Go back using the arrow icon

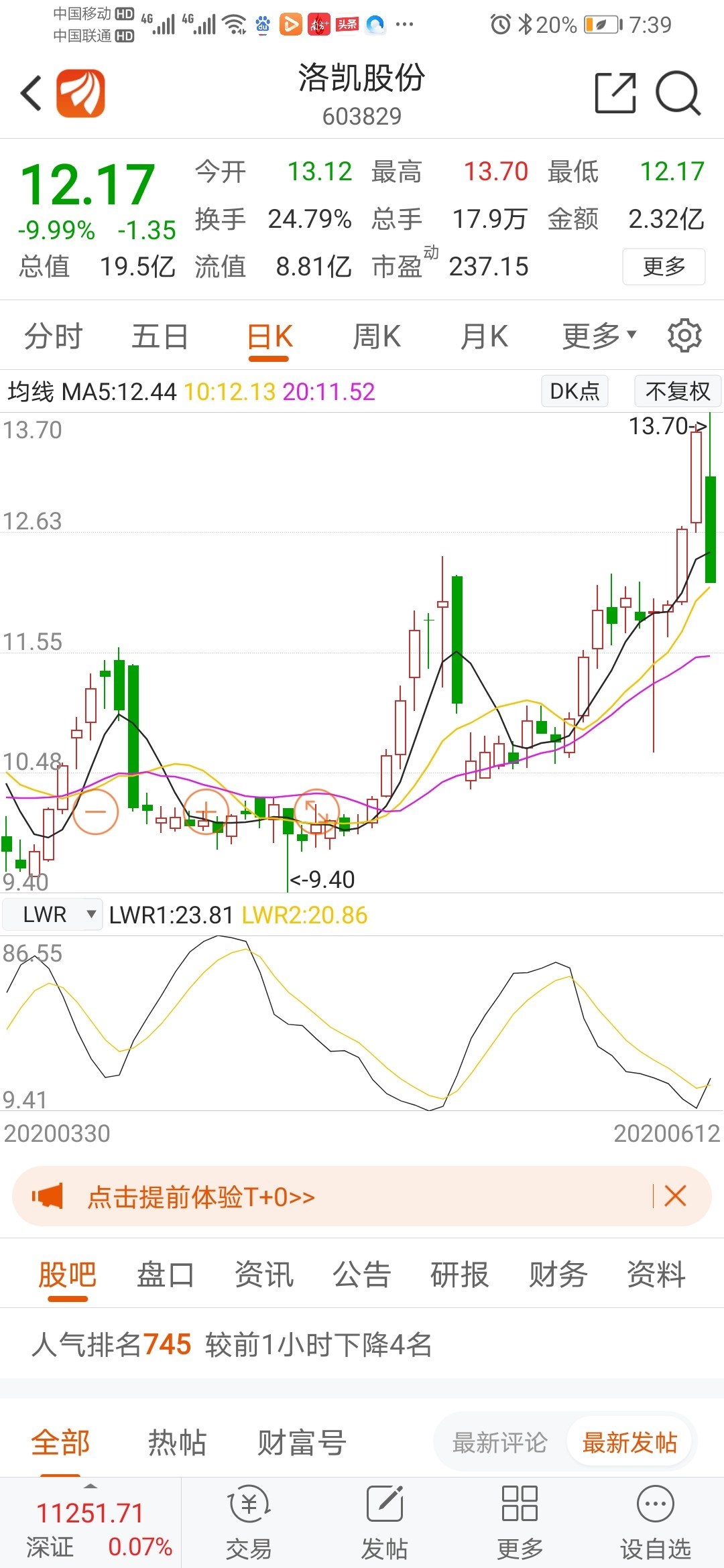click(x=32, y=93)
